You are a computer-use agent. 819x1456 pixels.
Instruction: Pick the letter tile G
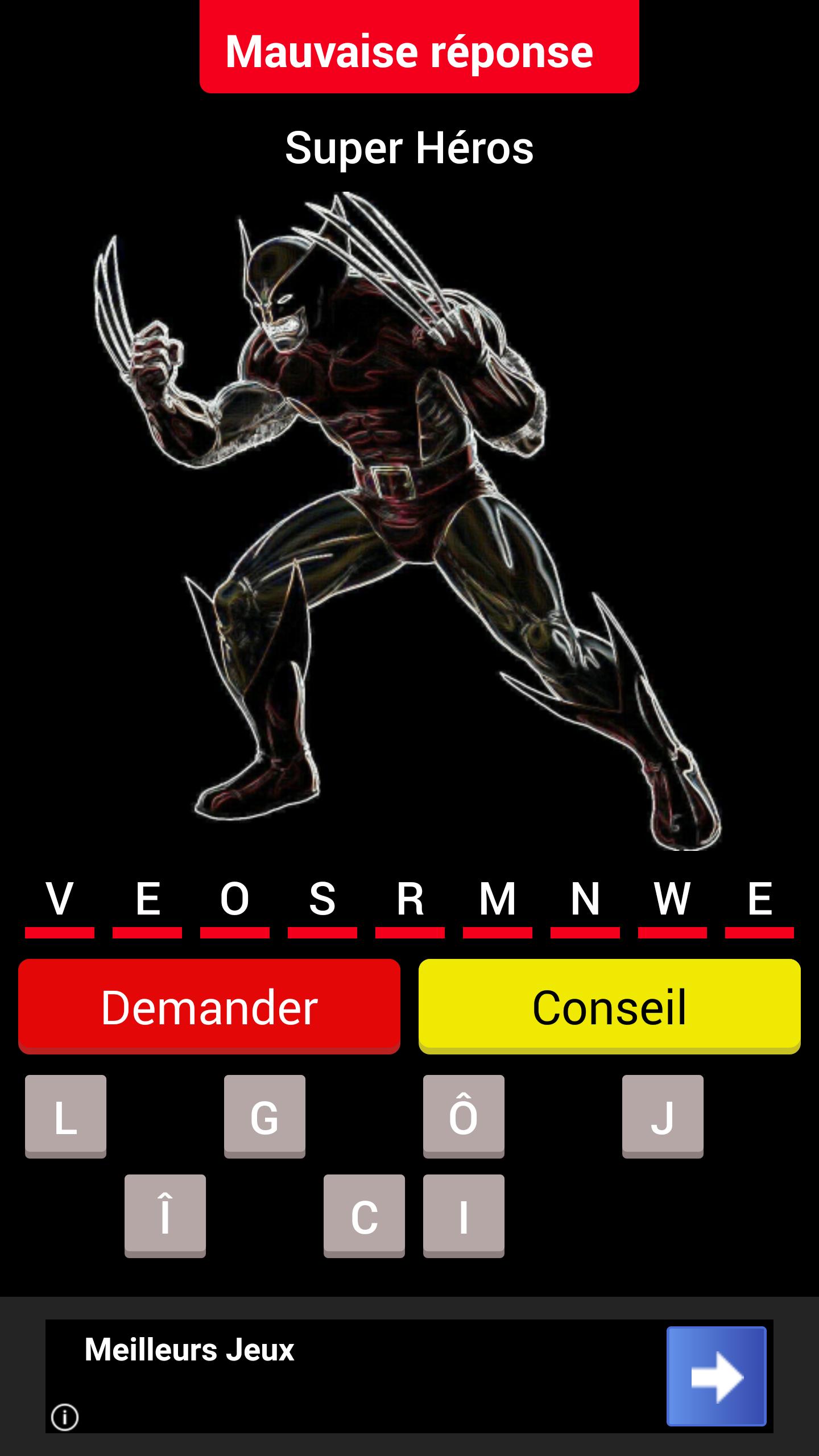264,1116
